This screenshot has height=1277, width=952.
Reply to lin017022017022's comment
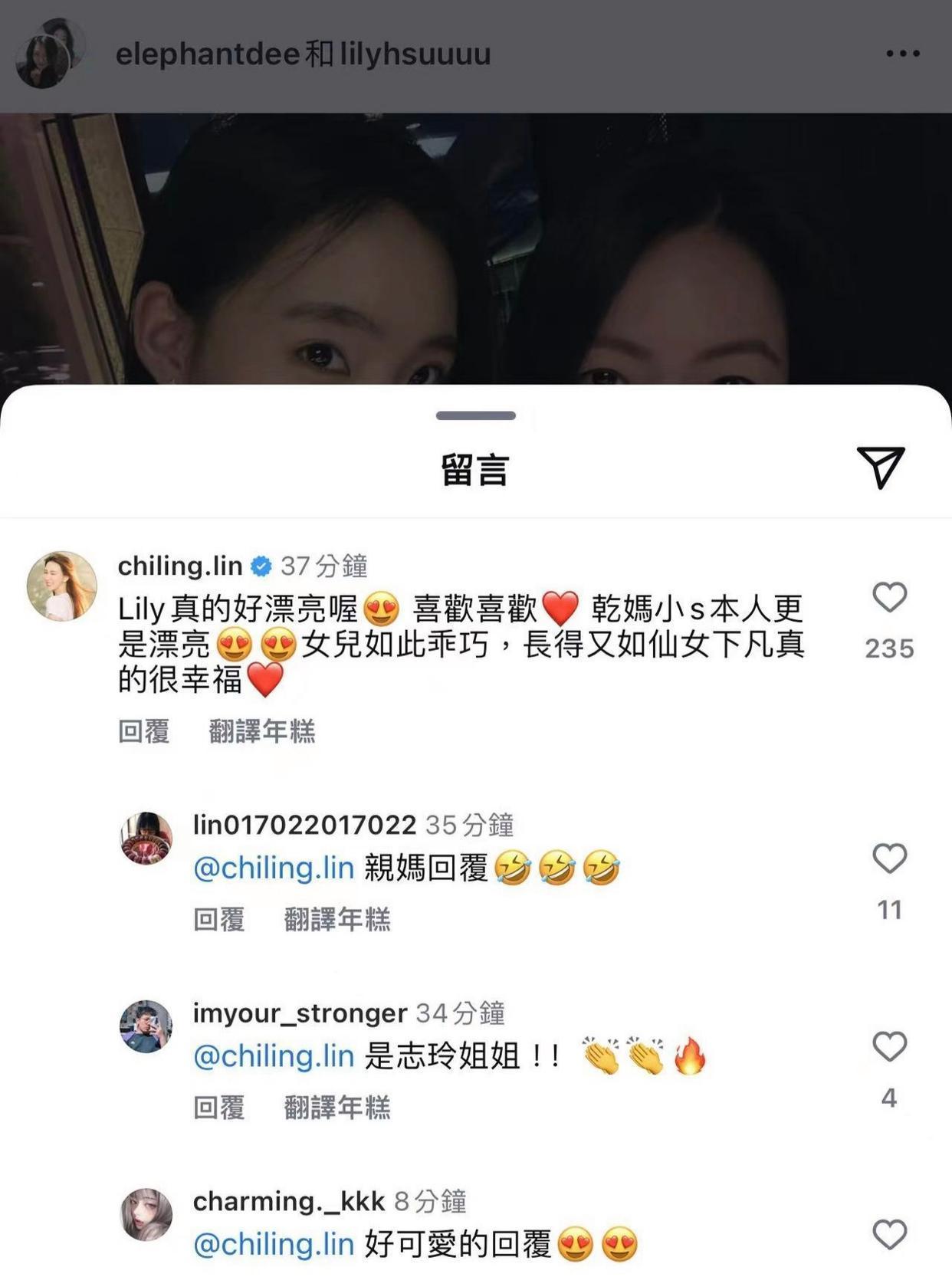click(219, 919)
